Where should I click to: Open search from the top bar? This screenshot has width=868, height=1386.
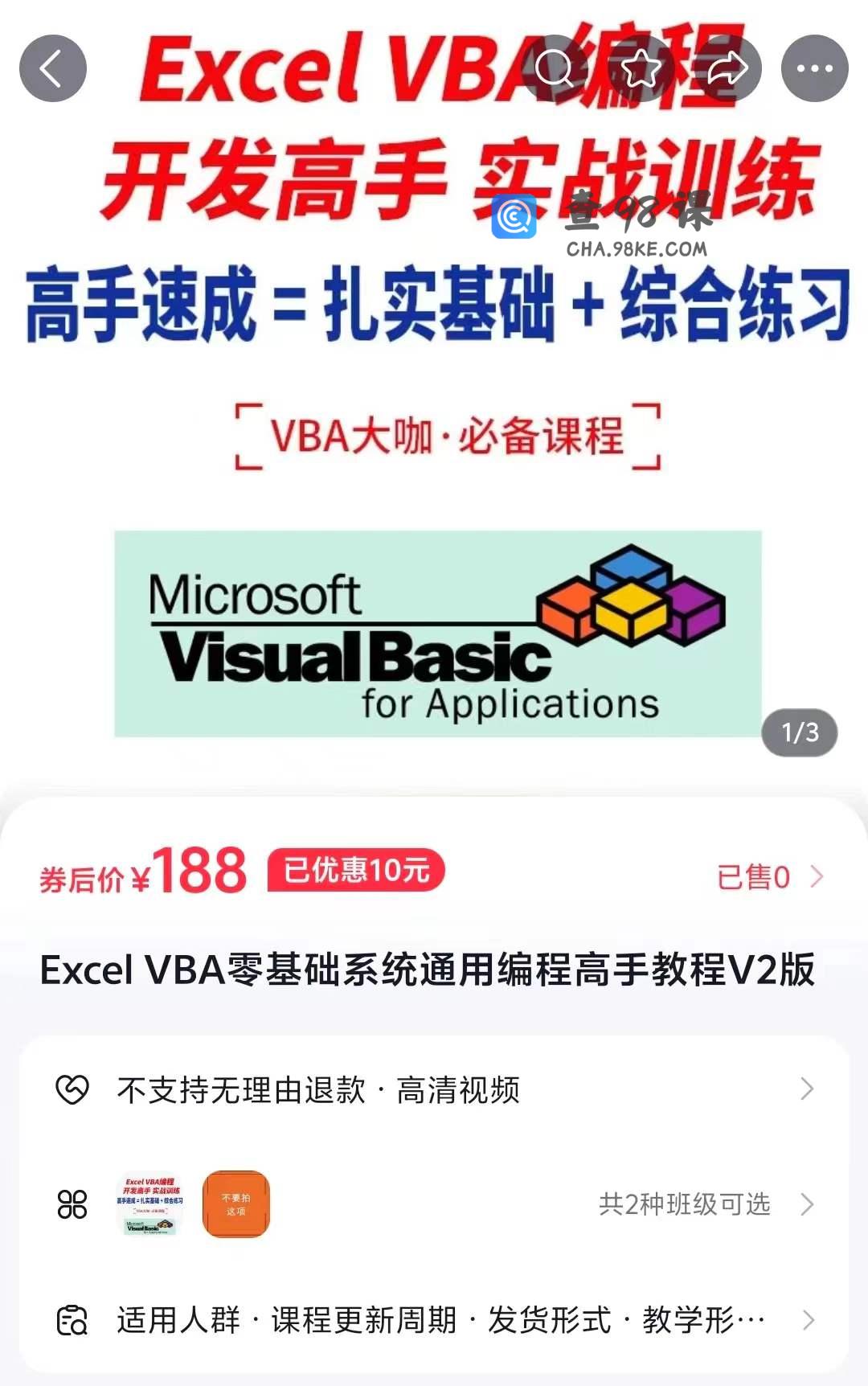point(555,68)
